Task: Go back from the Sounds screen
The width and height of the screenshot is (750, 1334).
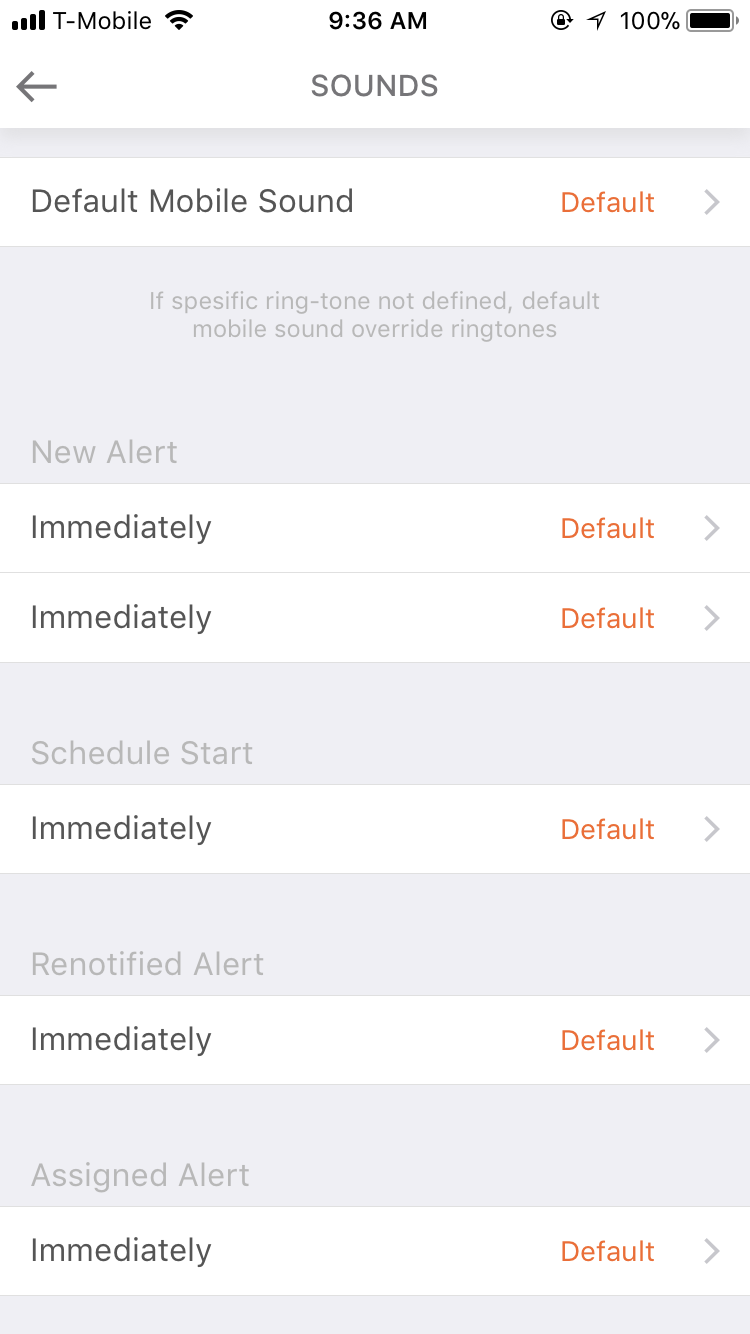Action: tap(37, 87)
